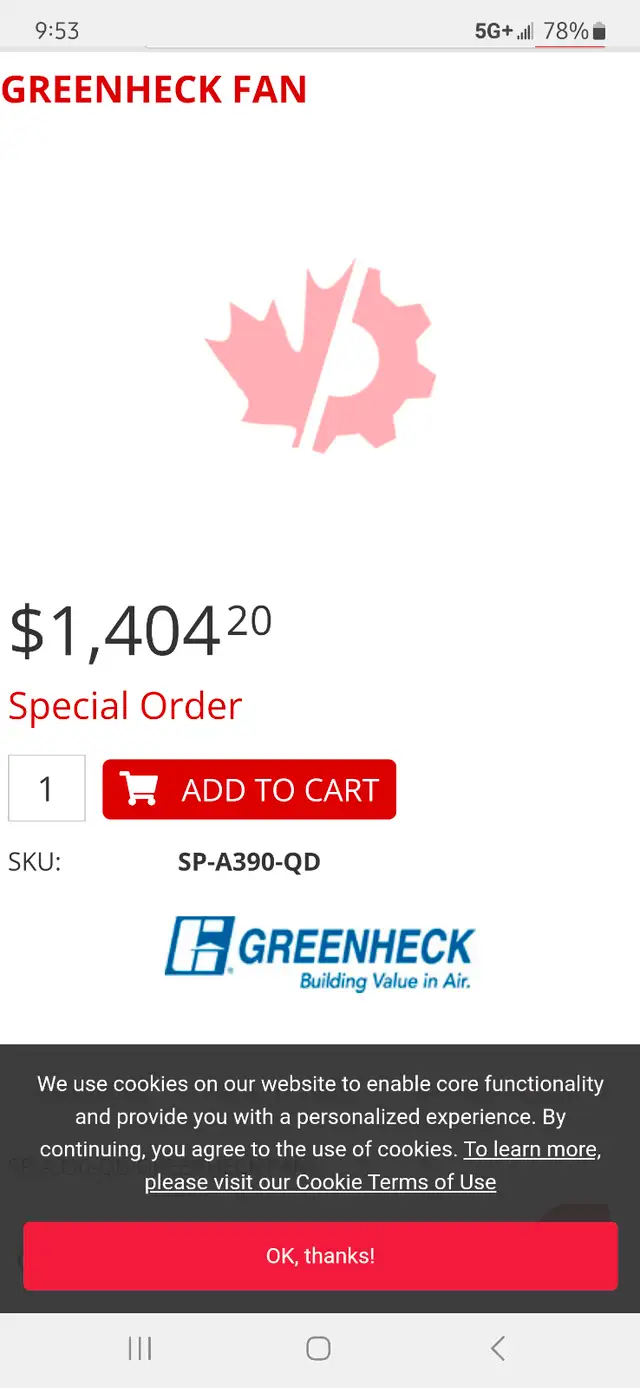Tap the ADD TO CART button
The width and height of the screenshot is (640, 1388).
[x=249, y=790]
